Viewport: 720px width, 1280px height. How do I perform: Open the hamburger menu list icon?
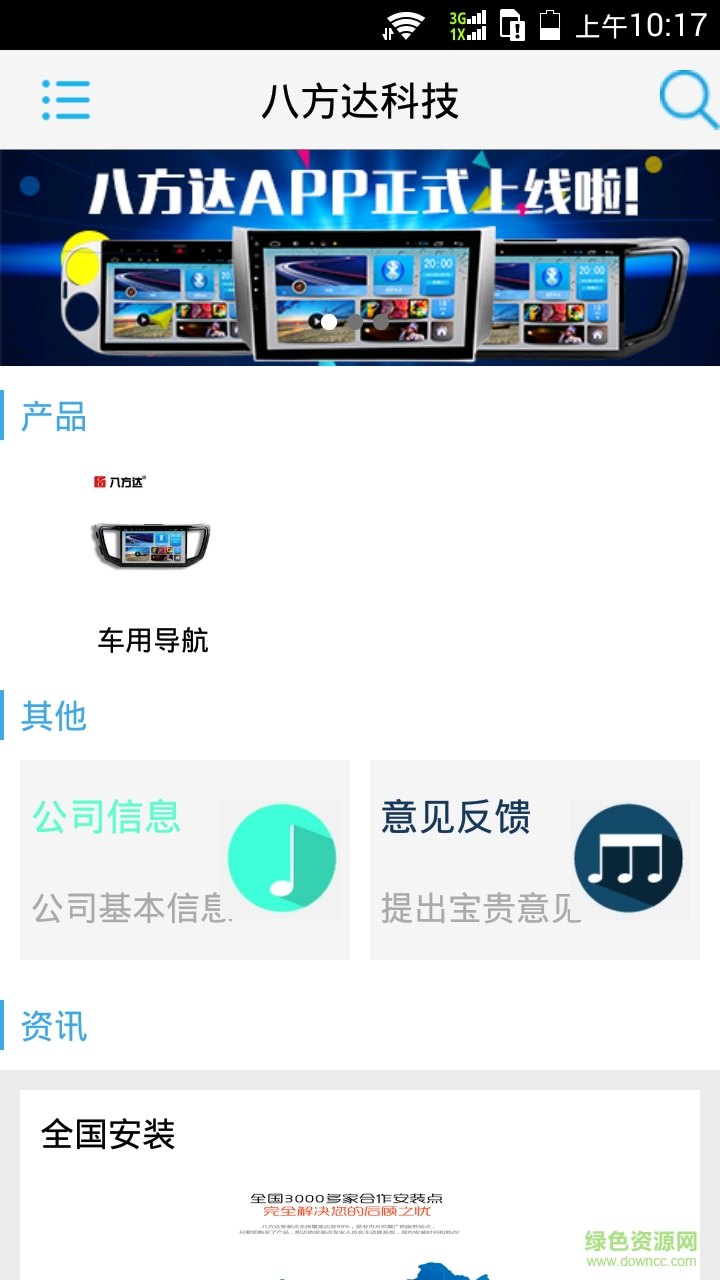point(66,99)
